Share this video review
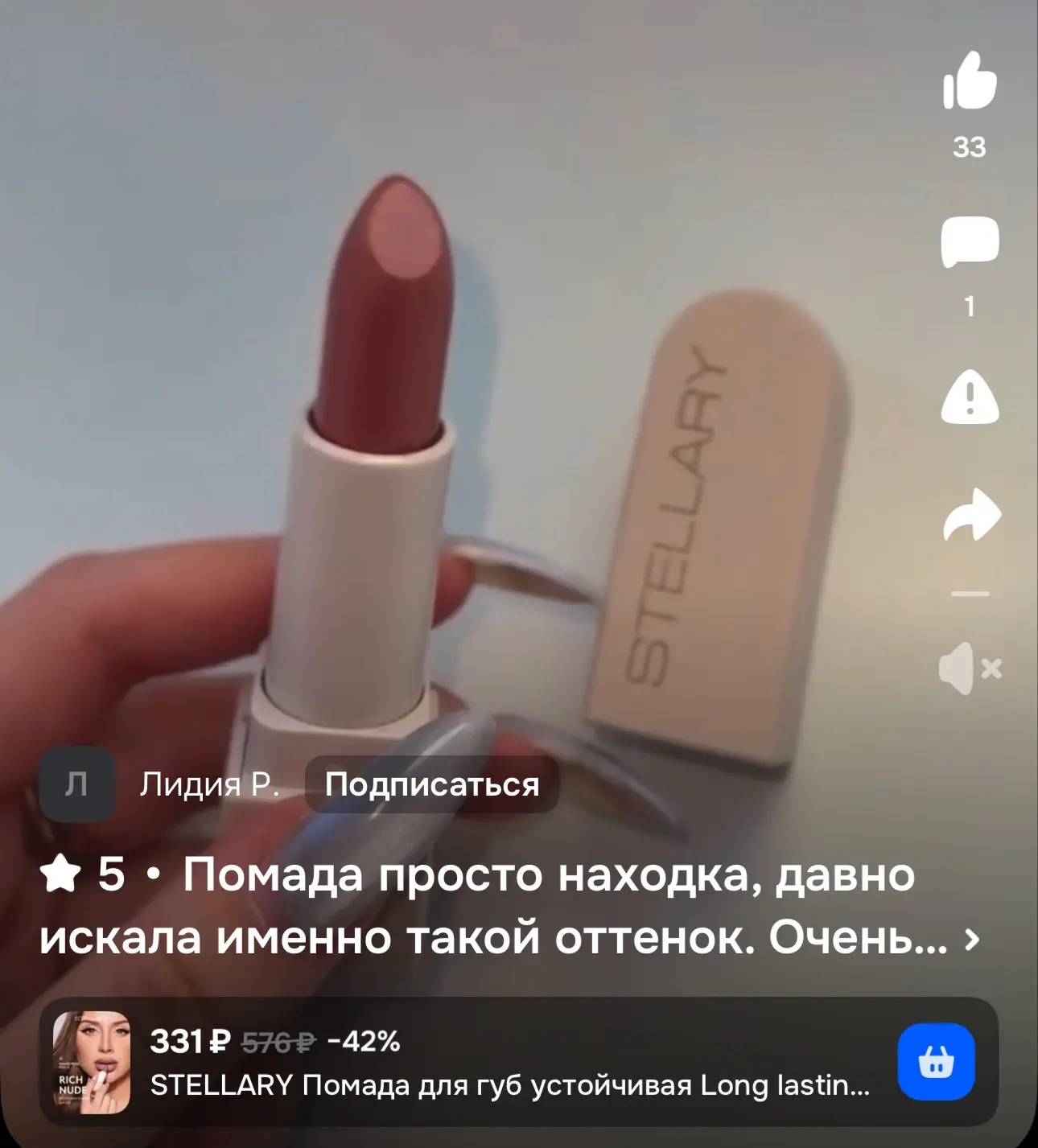 point(971,514)
